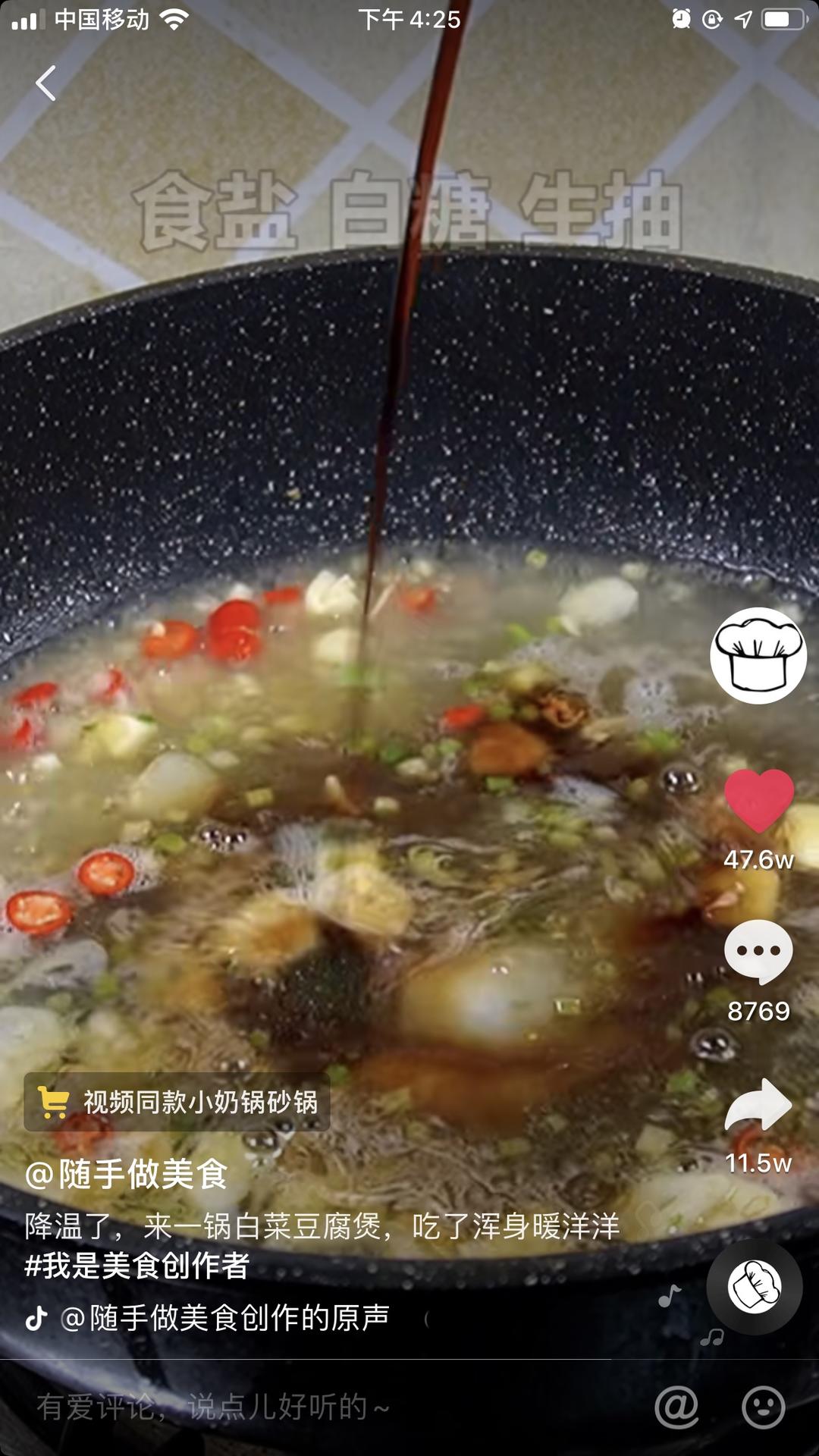Open the @随手做美食 profile name
Image resolution: width=819 pixels, height=1456 pixels.
coord(127,1175)
